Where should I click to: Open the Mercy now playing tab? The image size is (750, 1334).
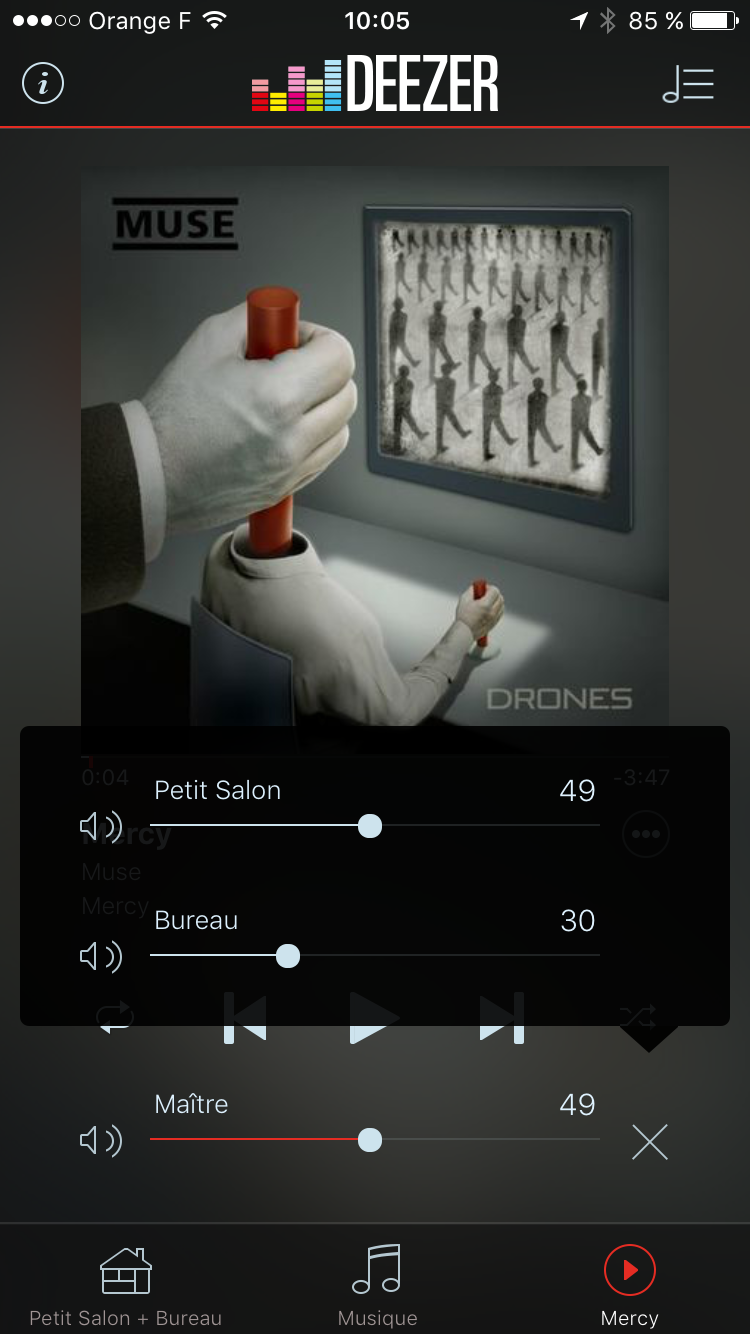(629, 1287)
